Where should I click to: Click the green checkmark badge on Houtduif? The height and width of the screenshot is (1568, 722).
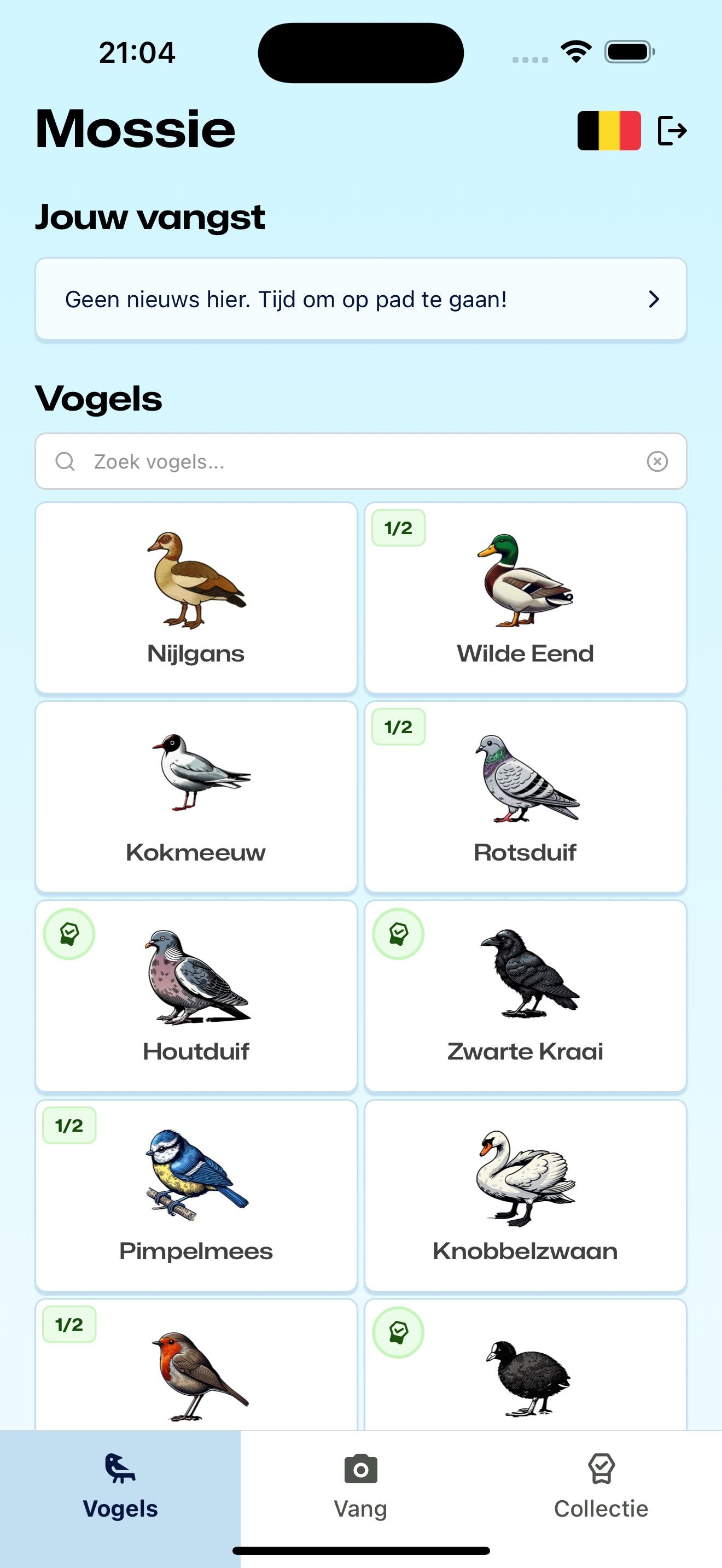[x=69, y=935]
